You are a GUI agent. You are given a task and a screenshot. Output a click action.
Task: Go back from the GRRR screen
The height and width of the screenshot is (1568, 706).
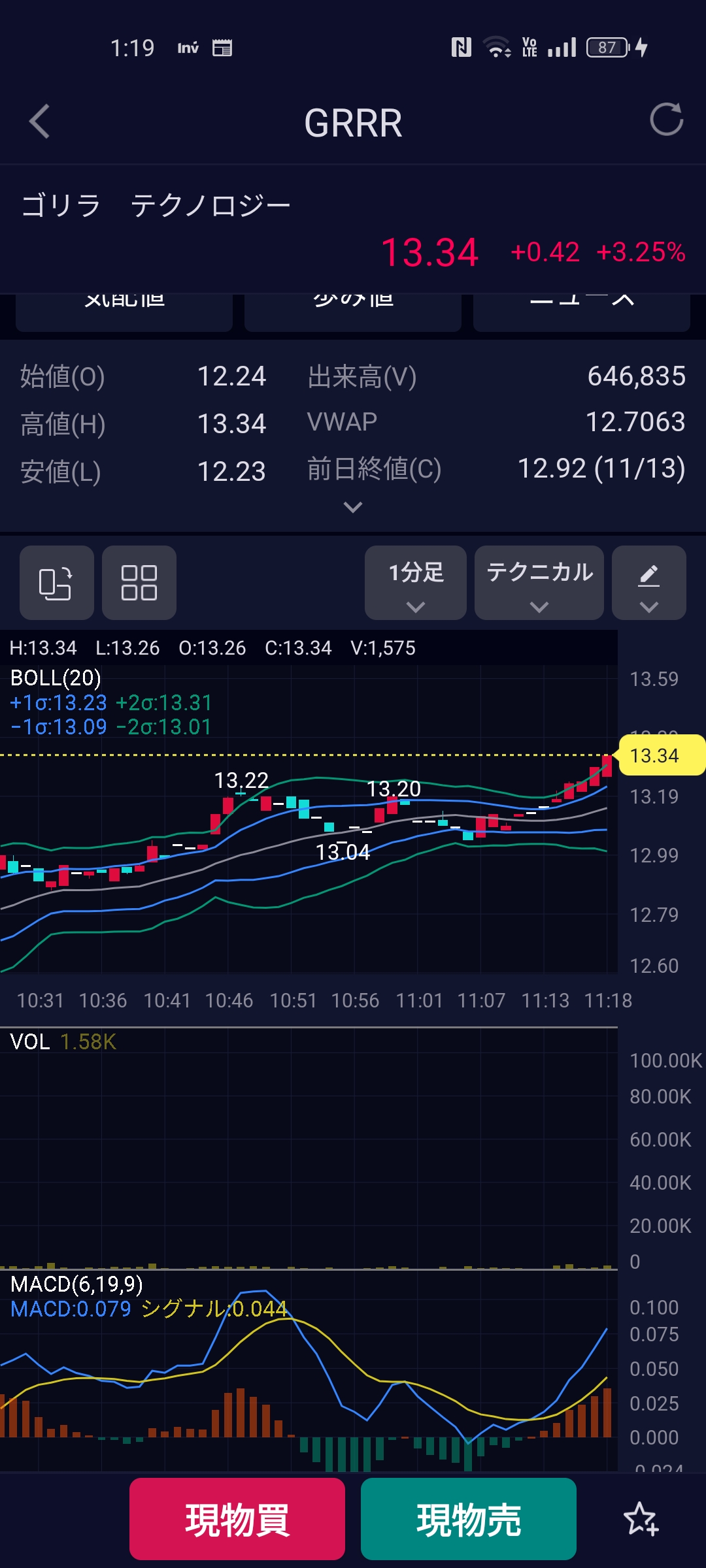click(x=40, y=122)
